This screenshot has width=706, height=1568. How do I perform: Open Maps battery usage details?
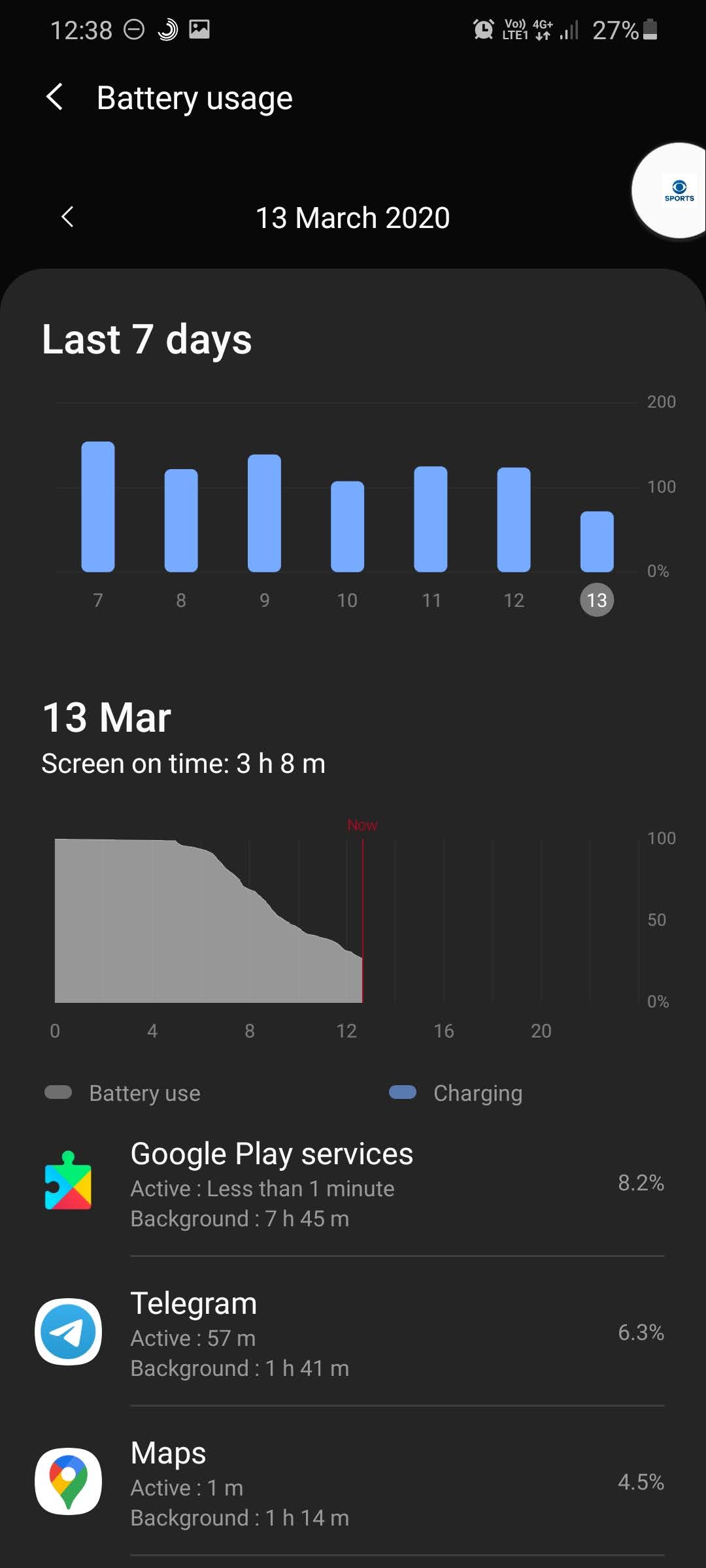(353, 1481)
